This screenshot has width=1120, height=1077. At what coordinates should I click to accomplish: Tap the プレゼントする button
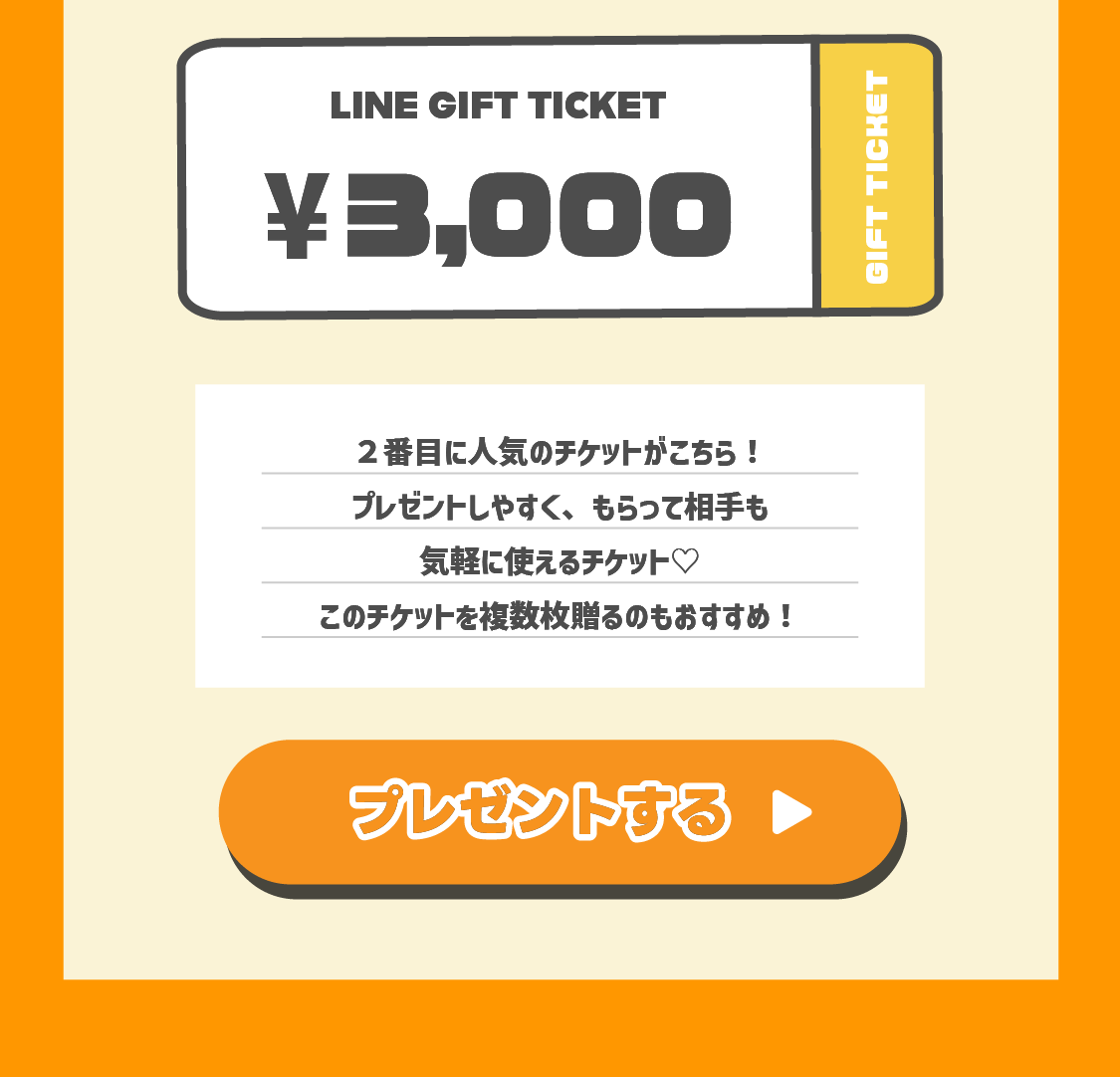560,812
